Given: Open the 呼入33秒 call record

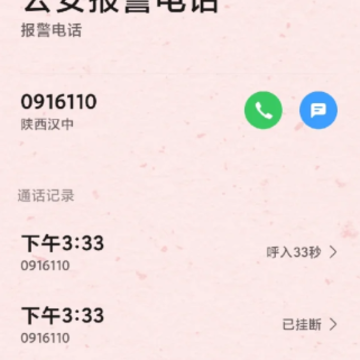Looking at the screenshot, I should coord(180,253).
